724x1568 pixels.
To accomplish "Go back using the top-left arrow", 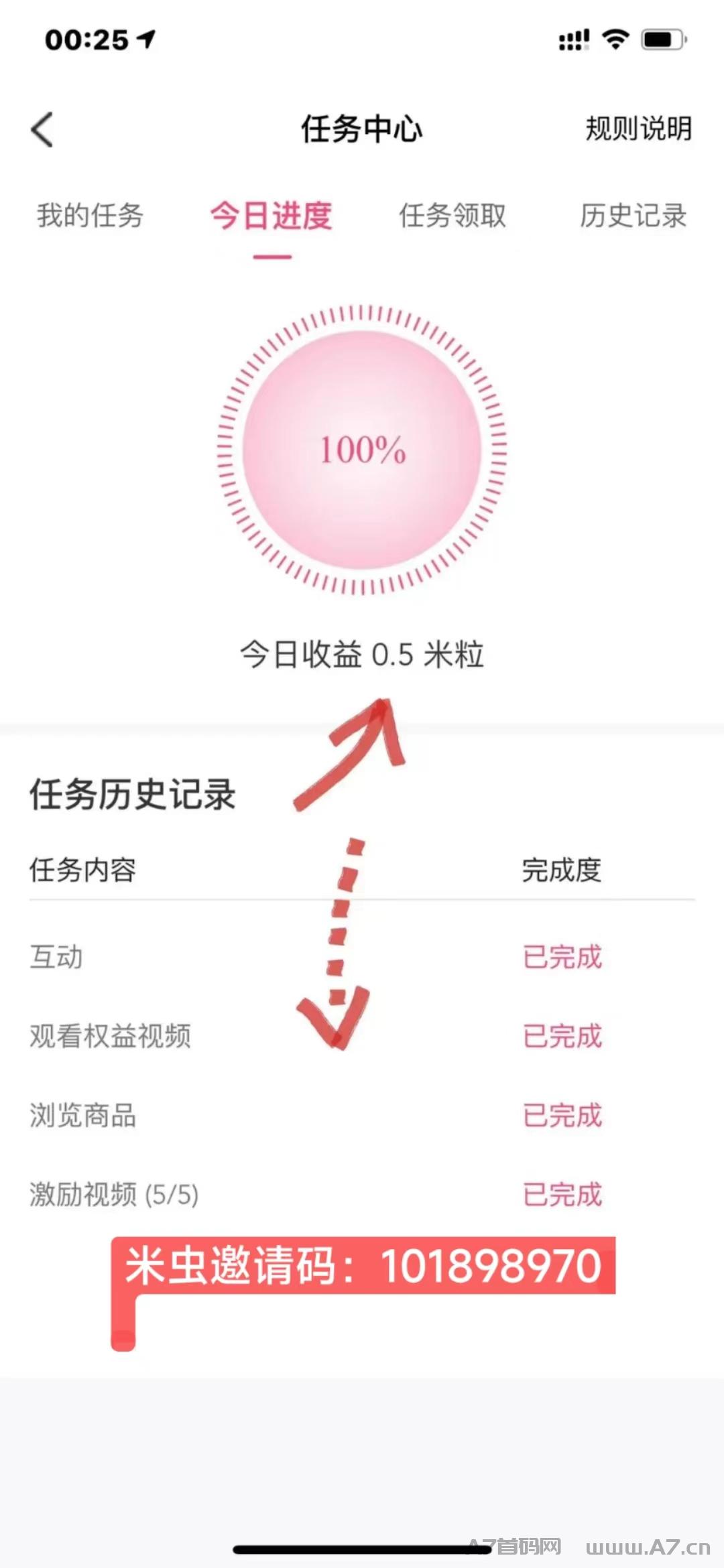I will coord(42,129).
